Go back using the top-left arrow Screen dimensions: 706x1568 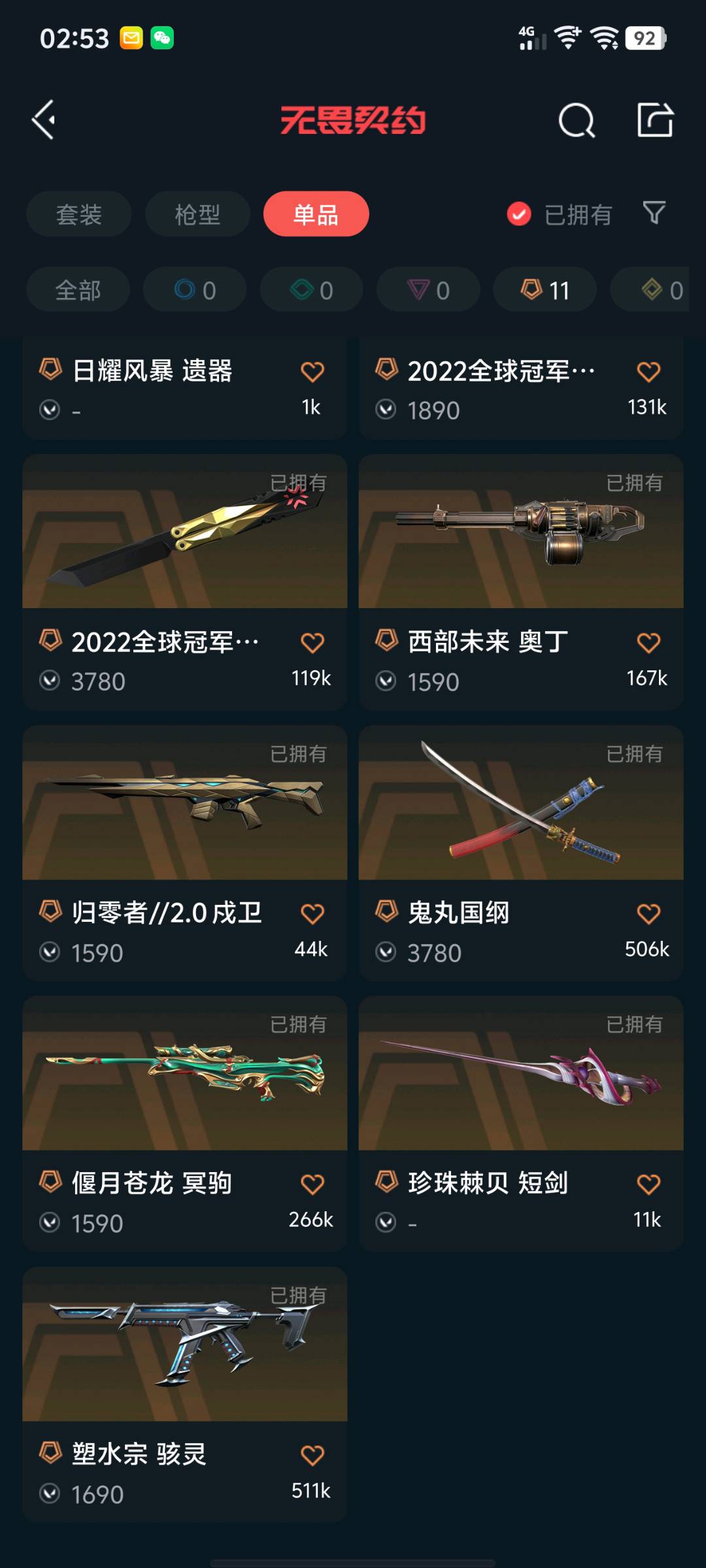click(44, 120)
